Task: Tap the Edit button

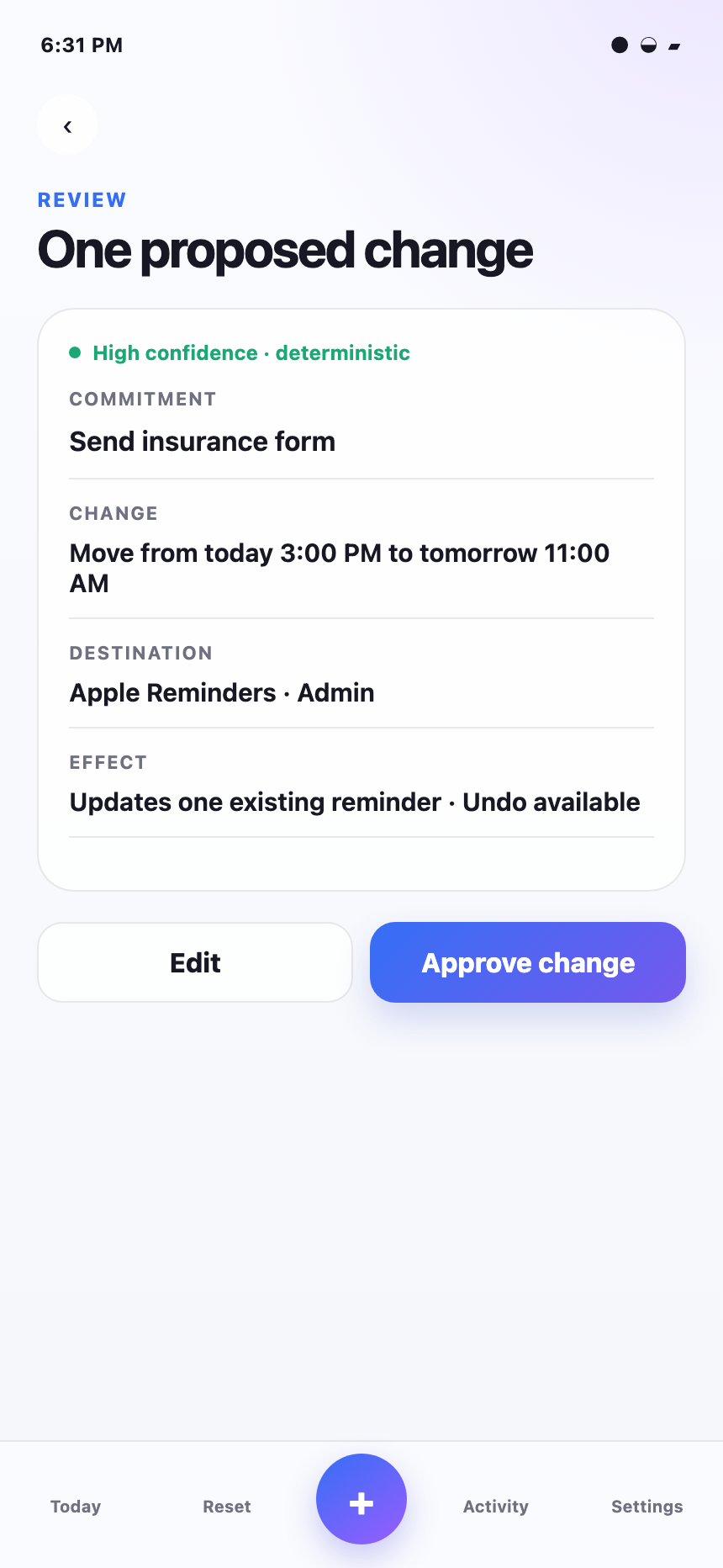Action: click(195, 962)
